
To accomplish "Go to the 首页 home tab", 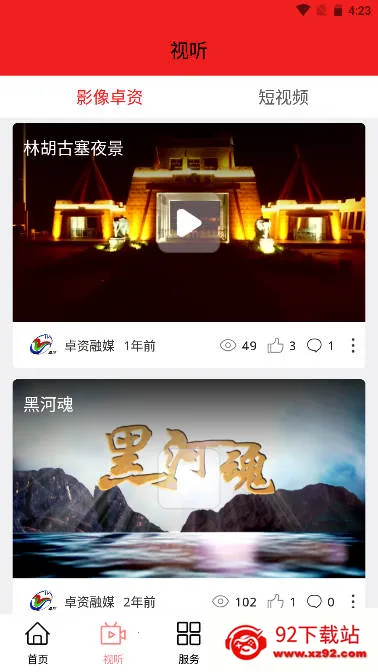I will coord(38,643).
